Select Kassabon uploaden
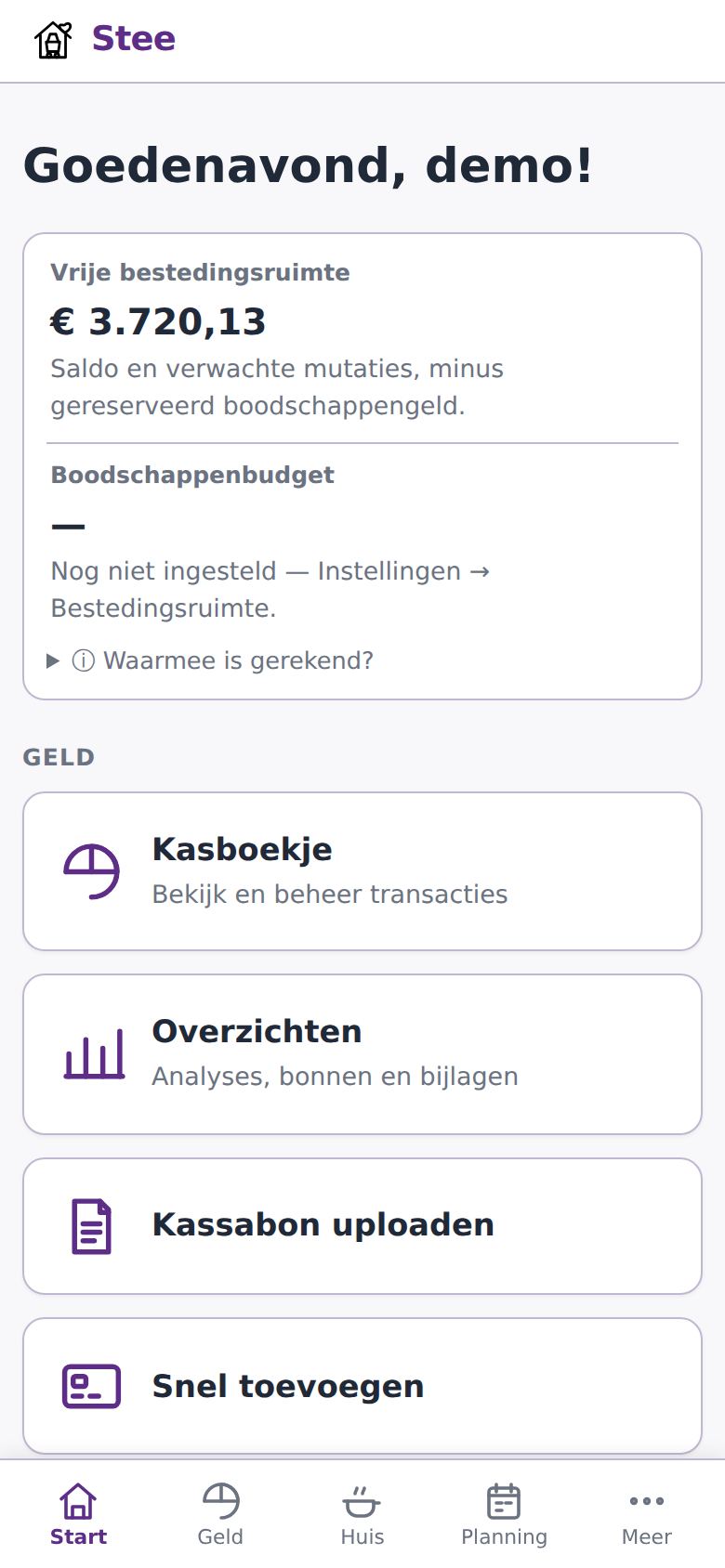This screenshot has width=725, height=1568. pyautogui.click(x=362, y=1226)
